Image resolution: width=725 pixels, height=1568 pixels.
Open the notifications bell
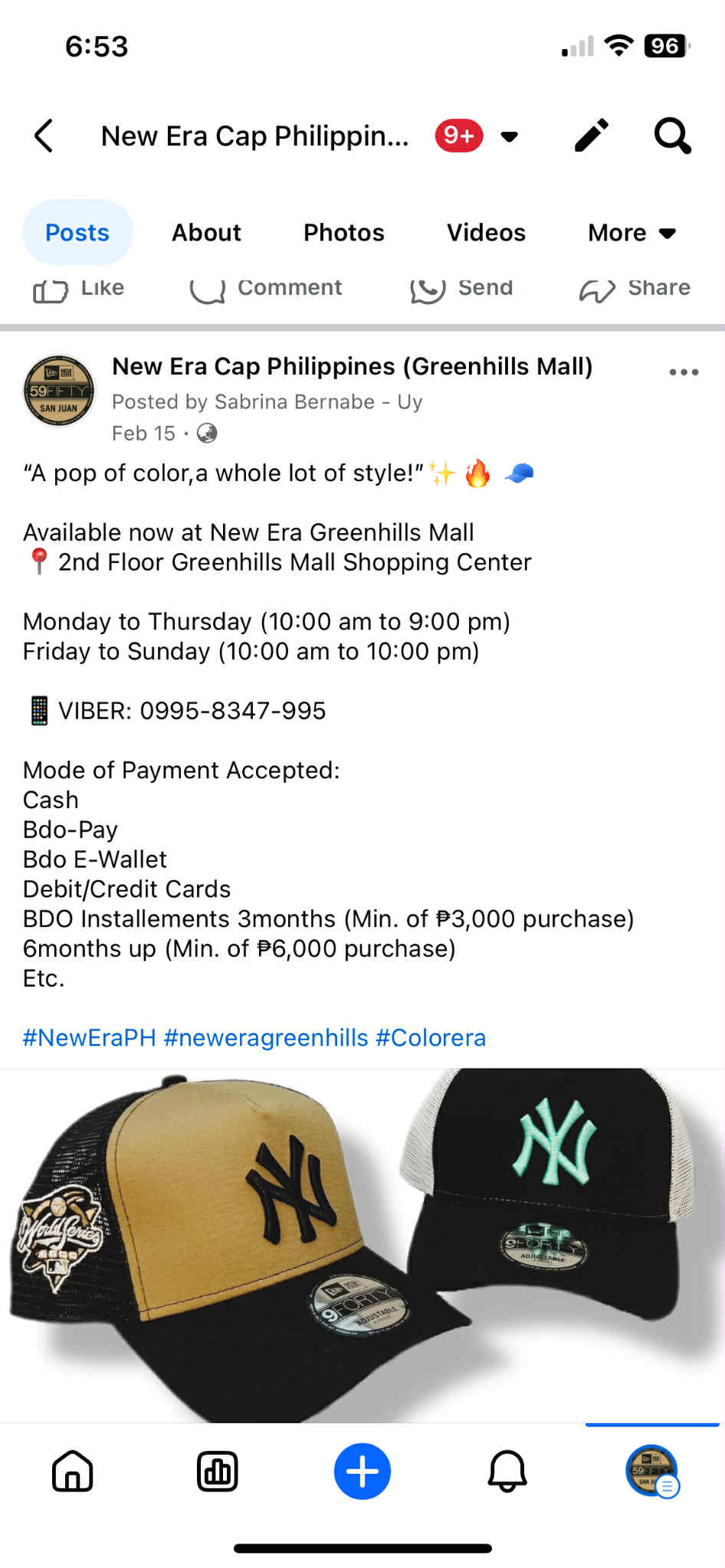507,1471
